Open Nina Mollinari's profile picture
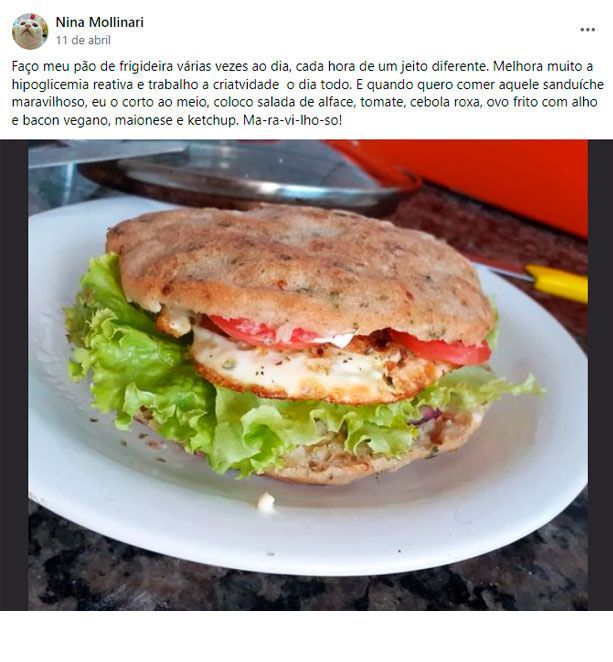The image size is (613, 662). tap(29, 31)
